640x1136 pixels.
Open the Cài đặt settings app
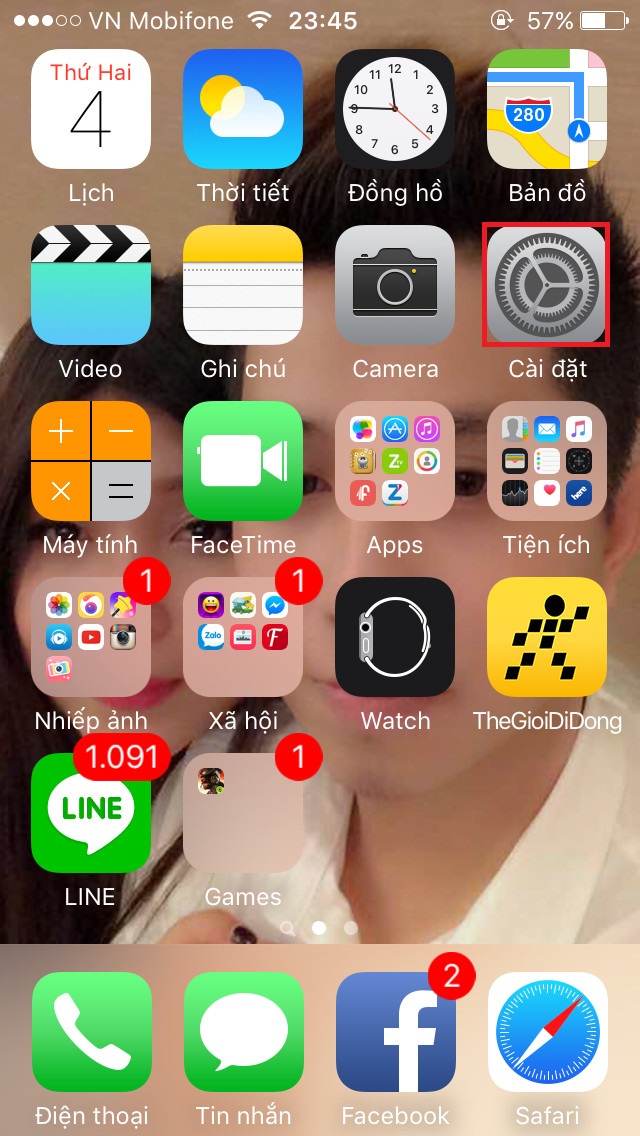coord(546,285)
